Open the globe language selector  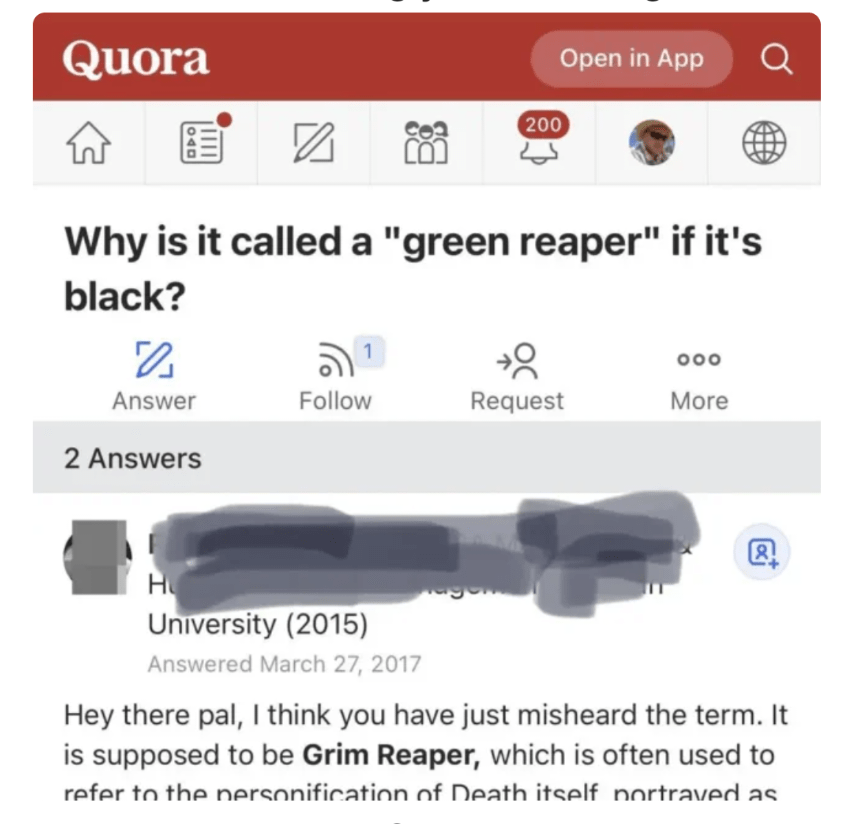tap(764, 144)
